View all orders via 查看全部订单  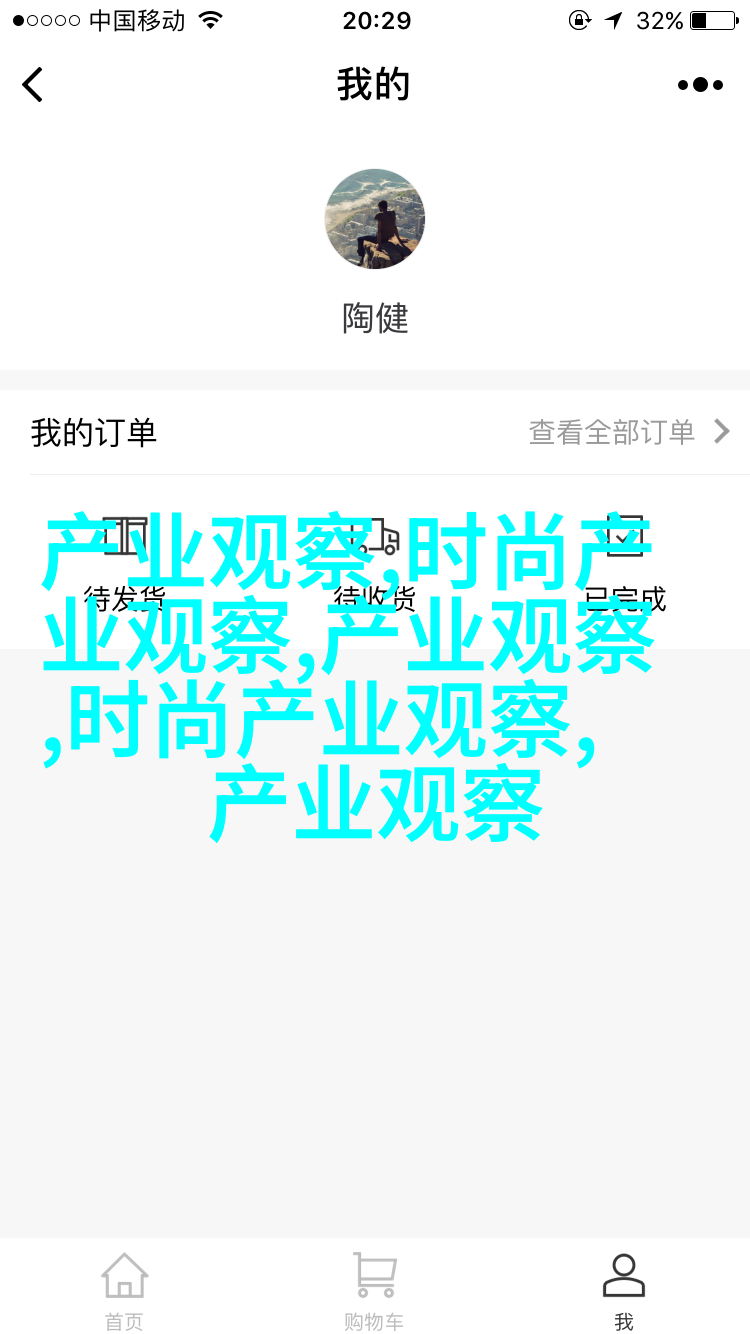[628, 432]
